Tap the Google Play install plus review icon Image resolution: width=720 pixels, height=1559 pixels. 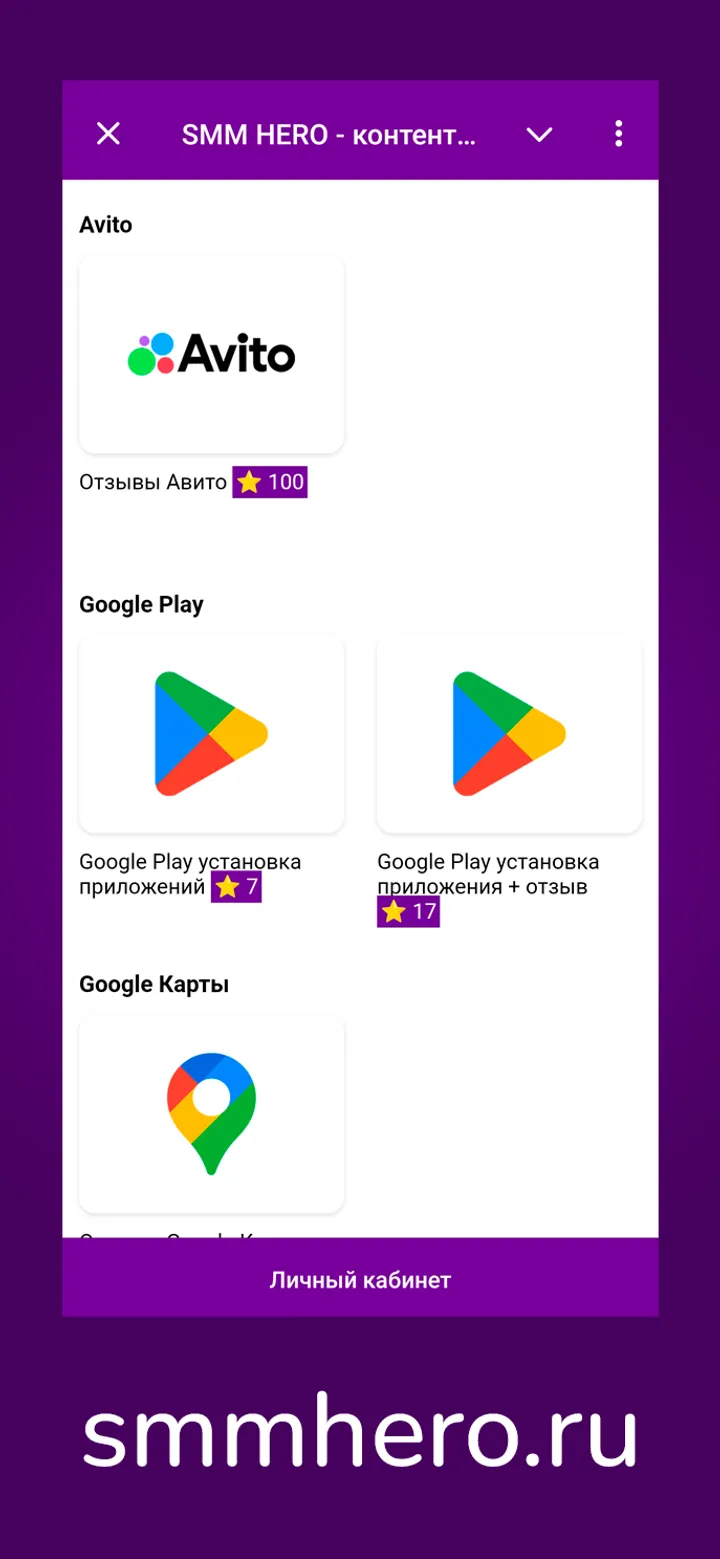click(508, 733)
